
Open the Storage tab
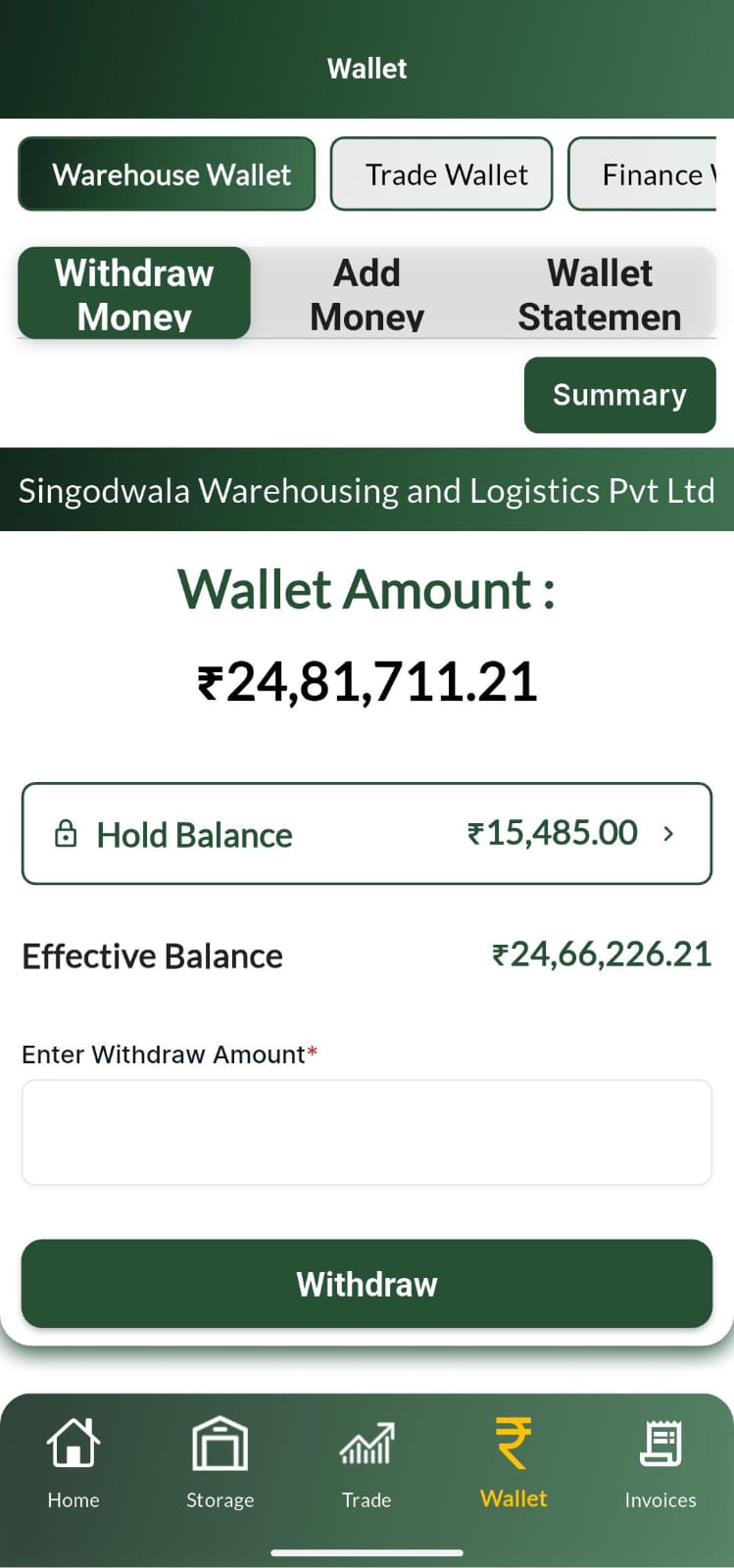[220, 1462]
